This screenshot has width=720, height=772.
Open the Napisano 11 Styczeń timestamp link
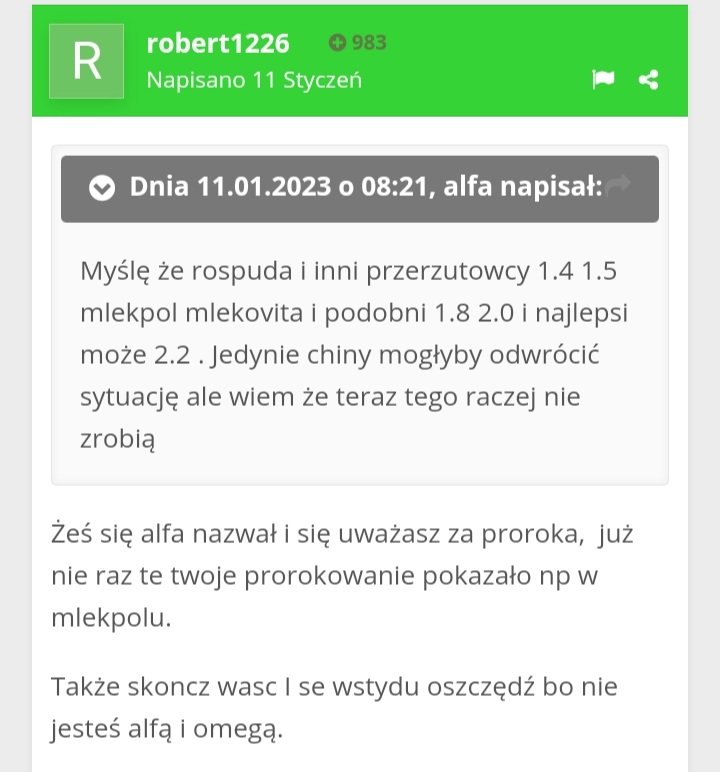(254, 80)
